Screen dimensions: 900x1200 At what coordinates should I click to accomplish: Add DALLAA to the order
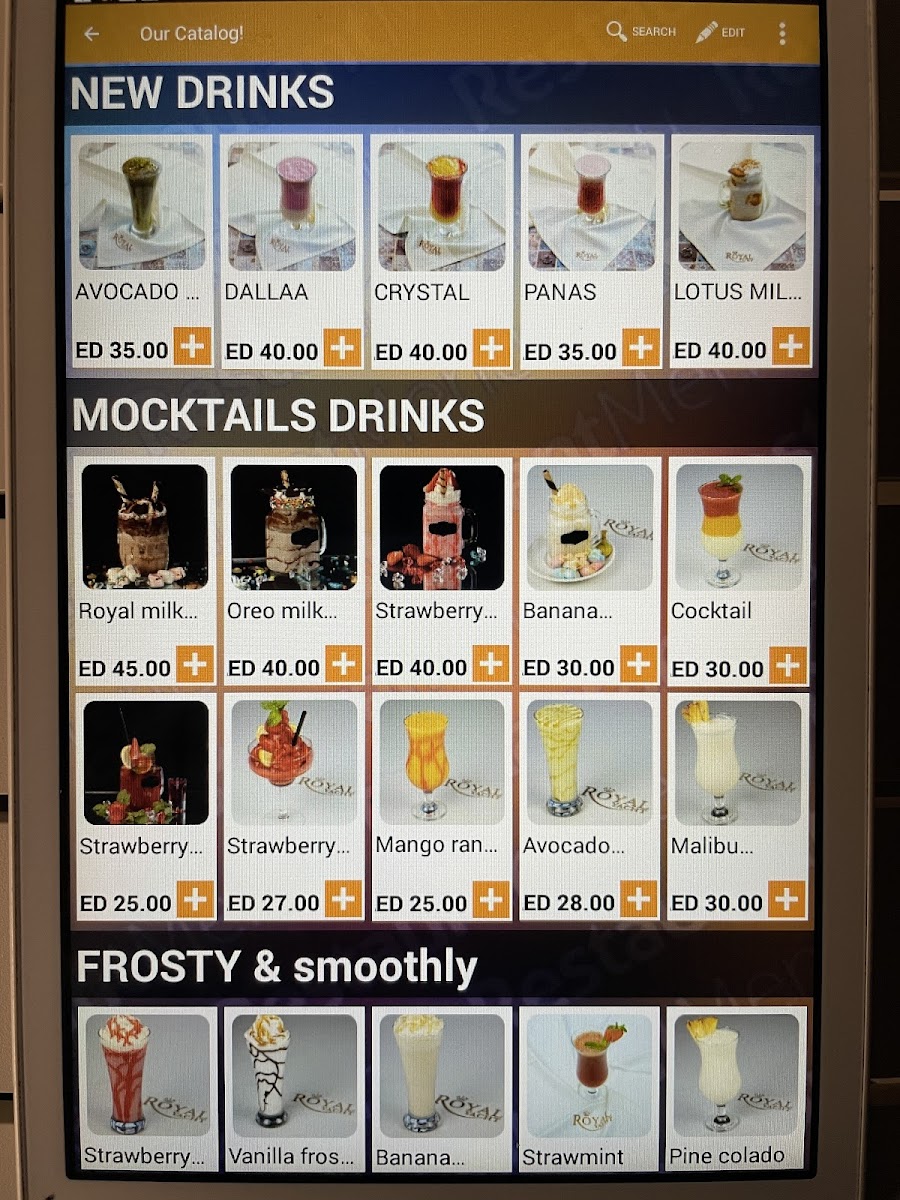[x=342, y=348]
